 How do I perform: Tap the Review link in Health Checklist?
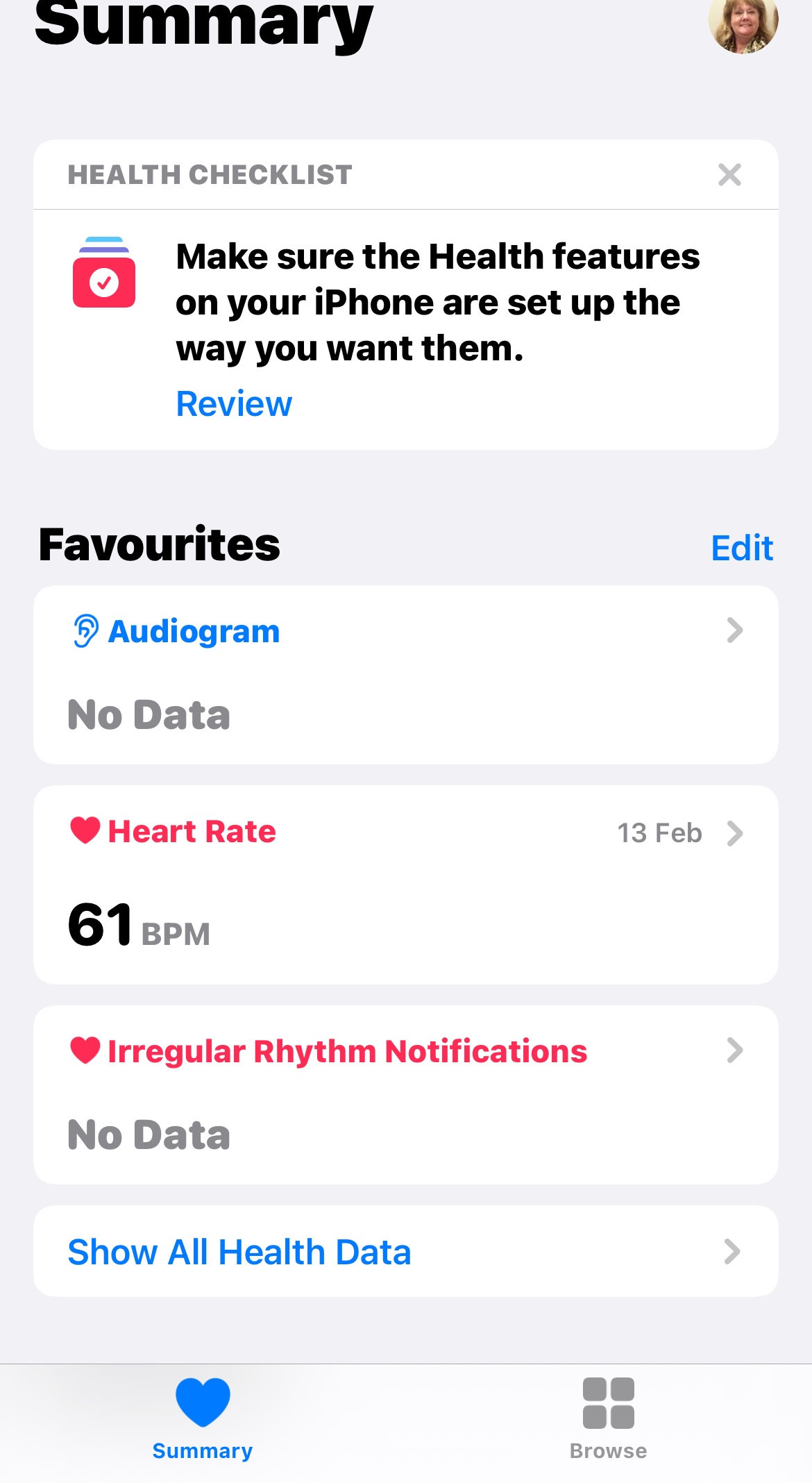click(x=234, y=404)
